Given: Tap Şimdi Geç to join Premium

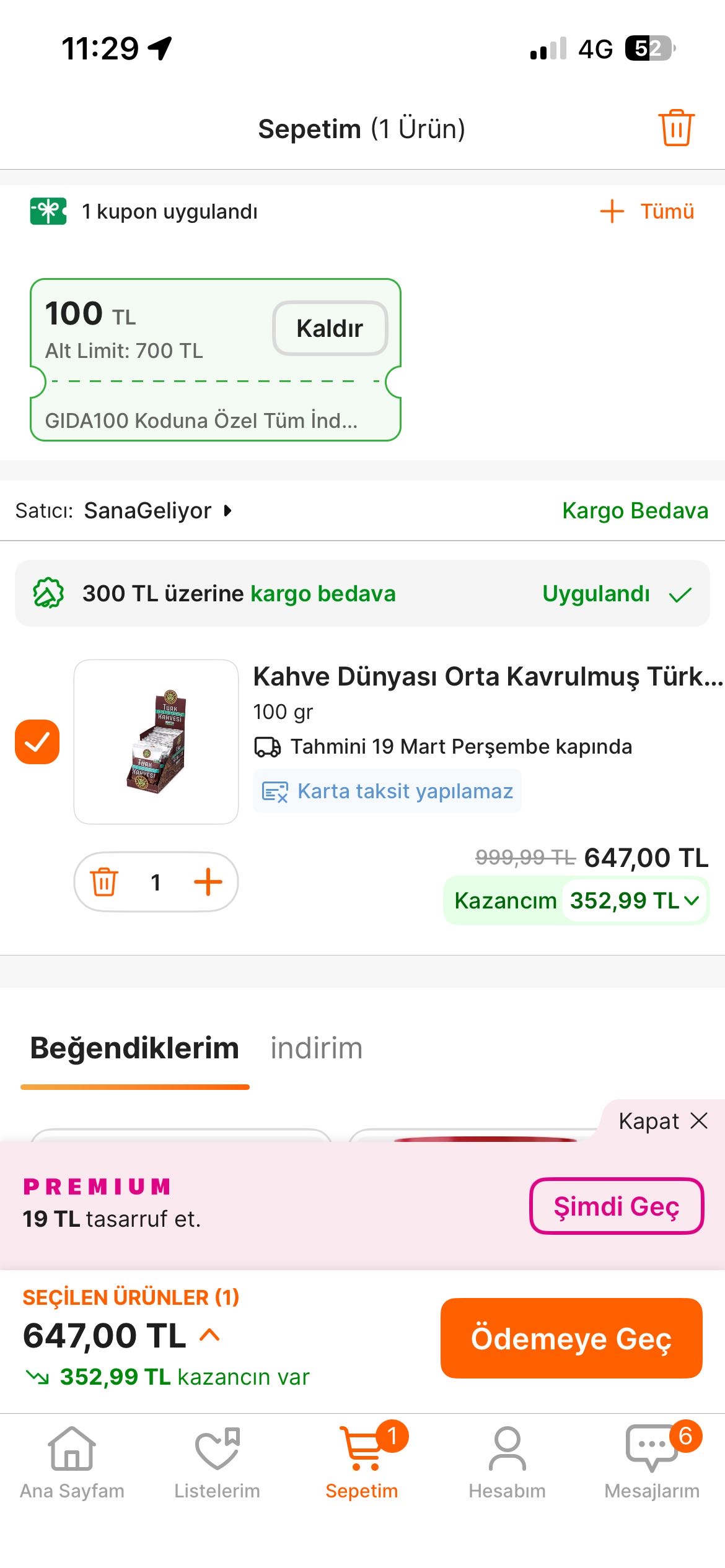Looking at the screenshot, I should pos(616,1206).
